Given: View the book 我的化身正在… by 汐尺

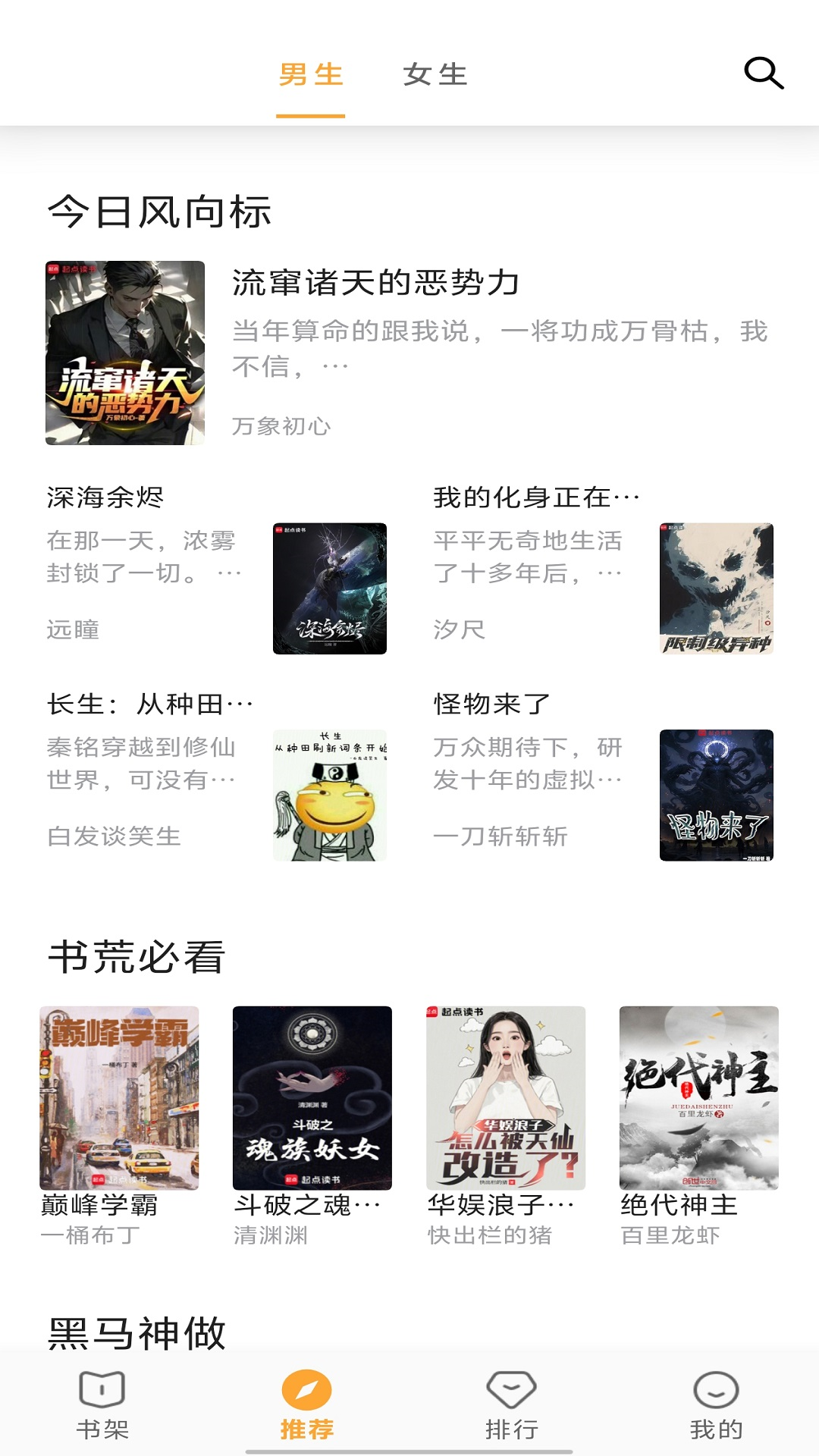Looking at the screenshot, I should tap(536, 497).
